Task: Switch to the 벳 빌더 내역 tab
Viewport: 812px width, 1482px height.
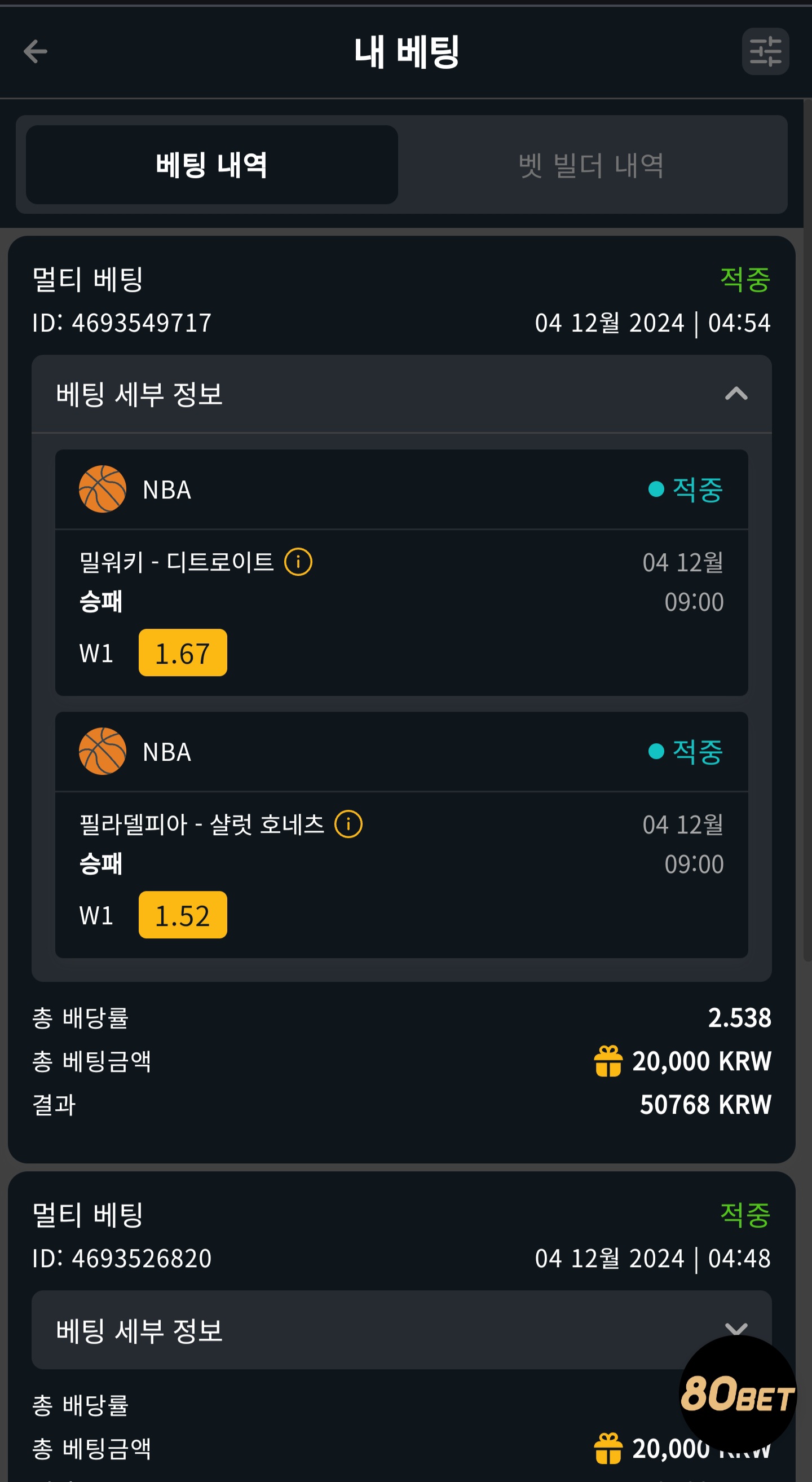Action: coord(592,165)
